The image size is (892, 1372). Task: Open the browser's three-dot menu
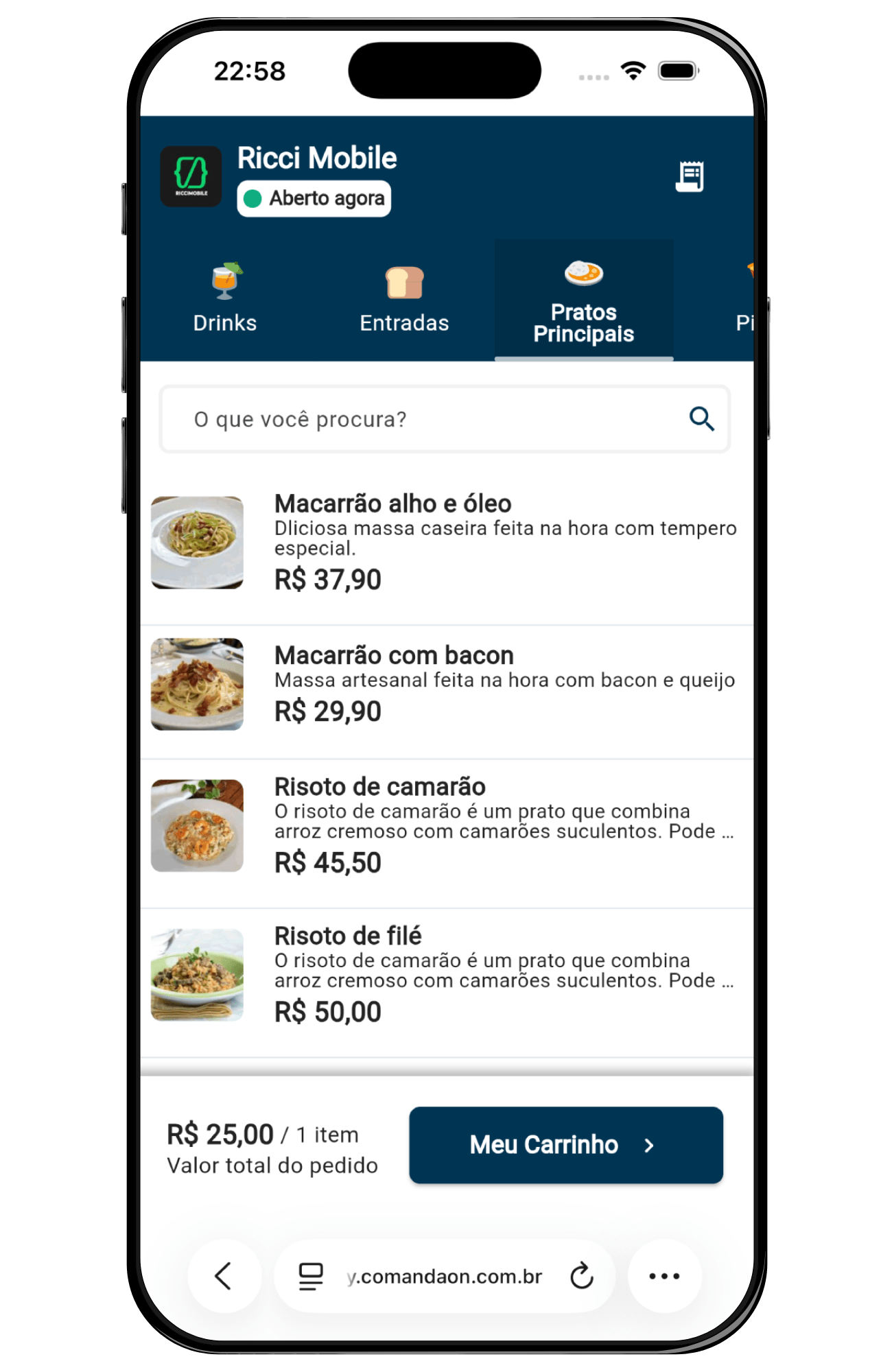664,1276
